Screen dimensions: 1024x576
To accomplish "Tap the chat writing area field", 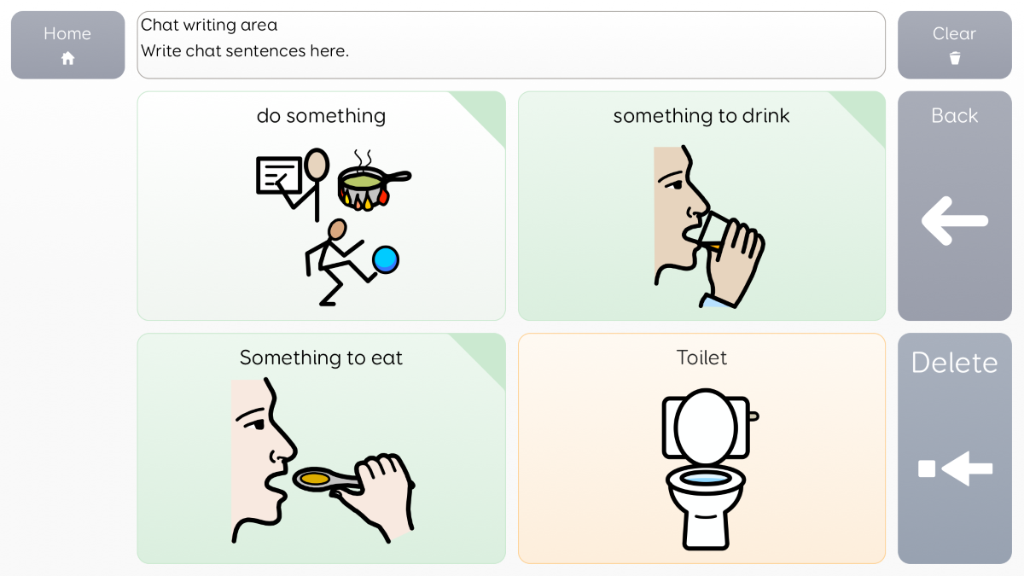I will click(510, 45).
